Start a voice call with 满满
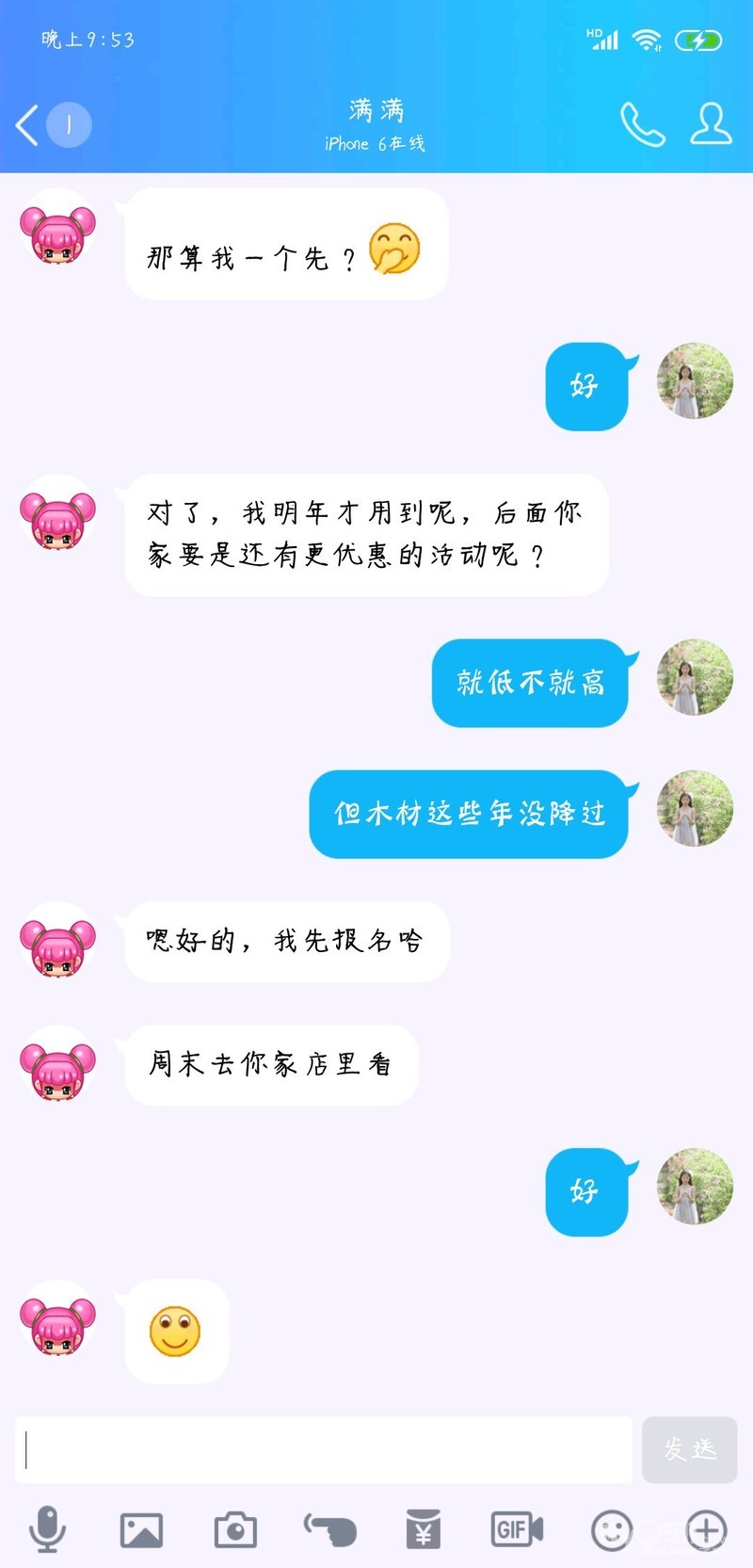Viewport: 753px width, 1568px height. tap(642, 124)
